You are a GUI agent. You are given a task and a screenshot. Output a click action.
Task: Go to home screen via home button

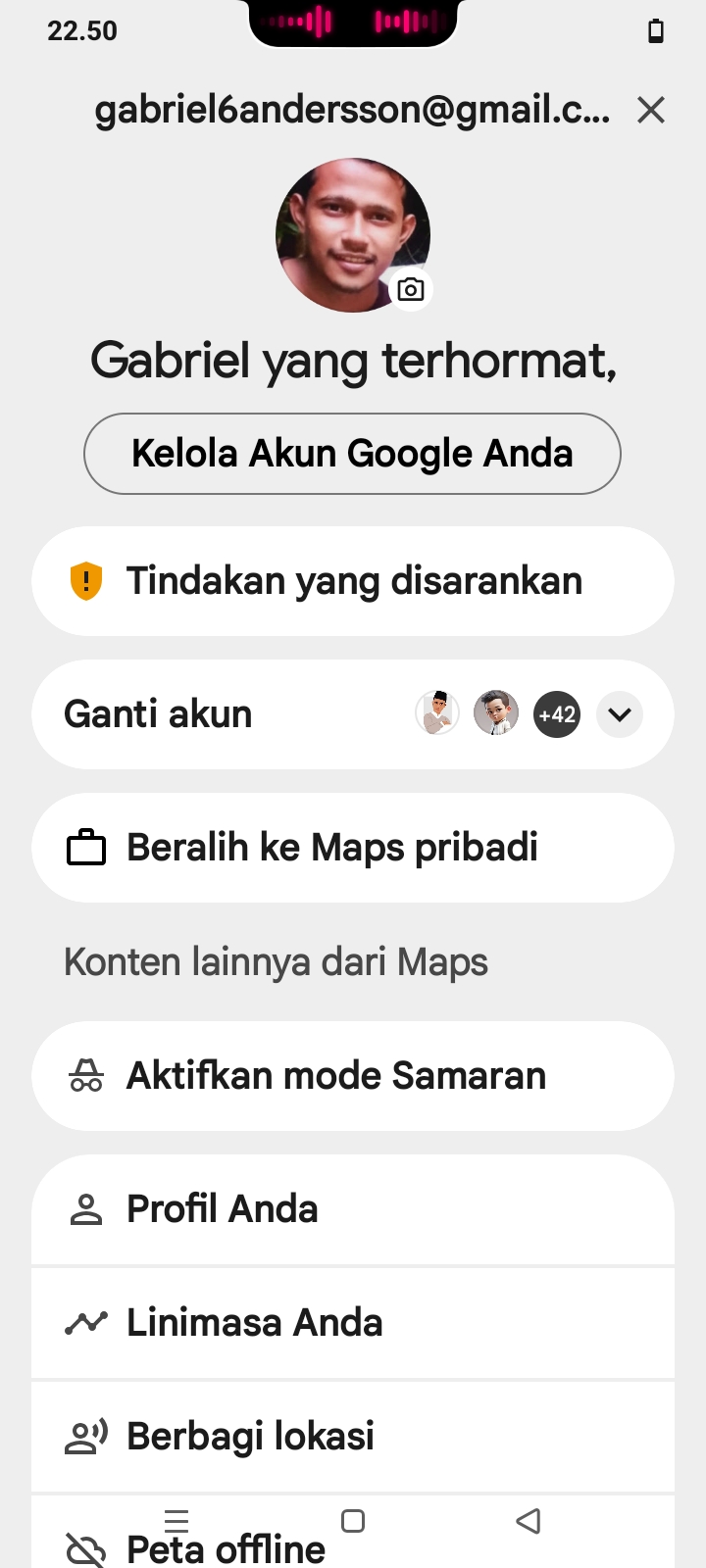coord(353,1521)
